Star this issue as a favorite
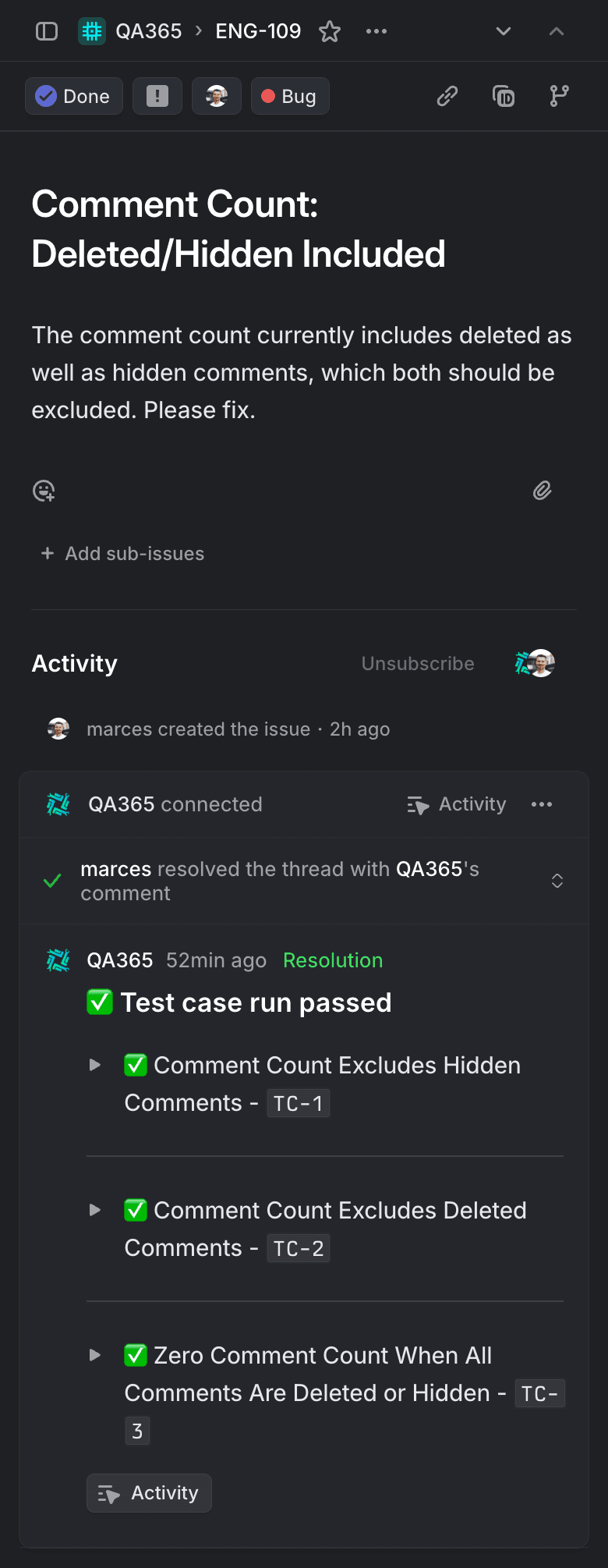 (x=331, y=31)
